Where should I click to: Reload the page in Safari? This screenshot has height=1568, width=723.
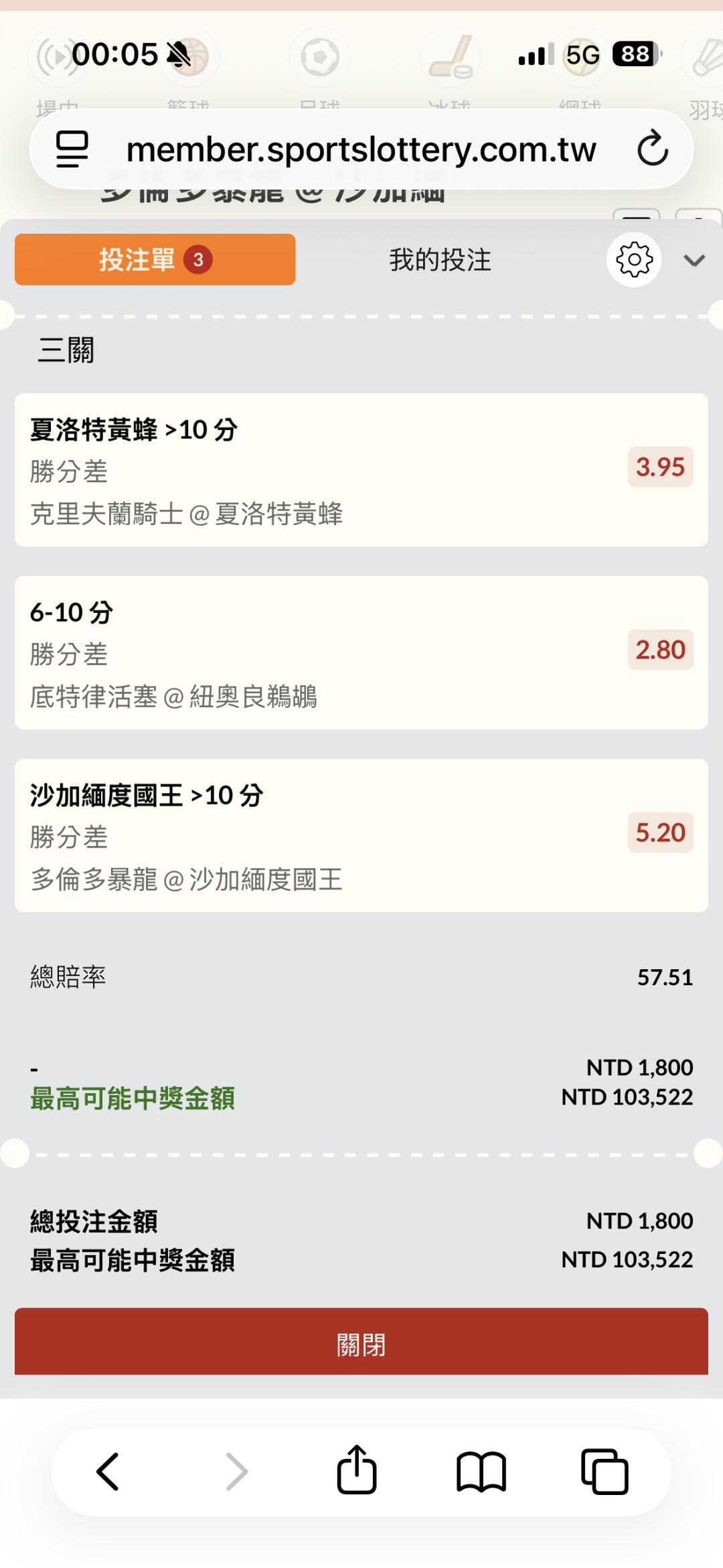click(x=652, y=149)
